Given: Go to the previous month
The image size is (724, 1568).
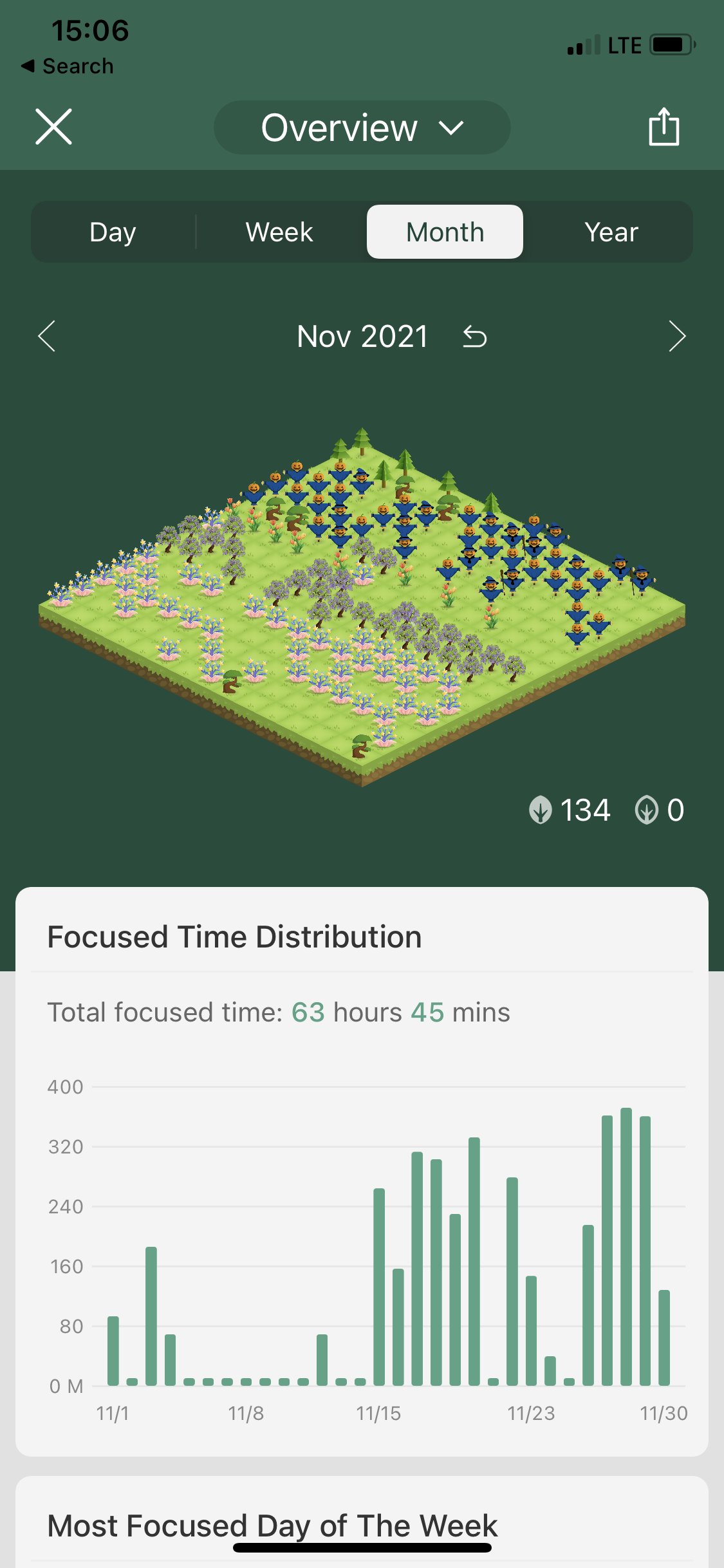Looking at the screenshot, I should coord(47,336).
